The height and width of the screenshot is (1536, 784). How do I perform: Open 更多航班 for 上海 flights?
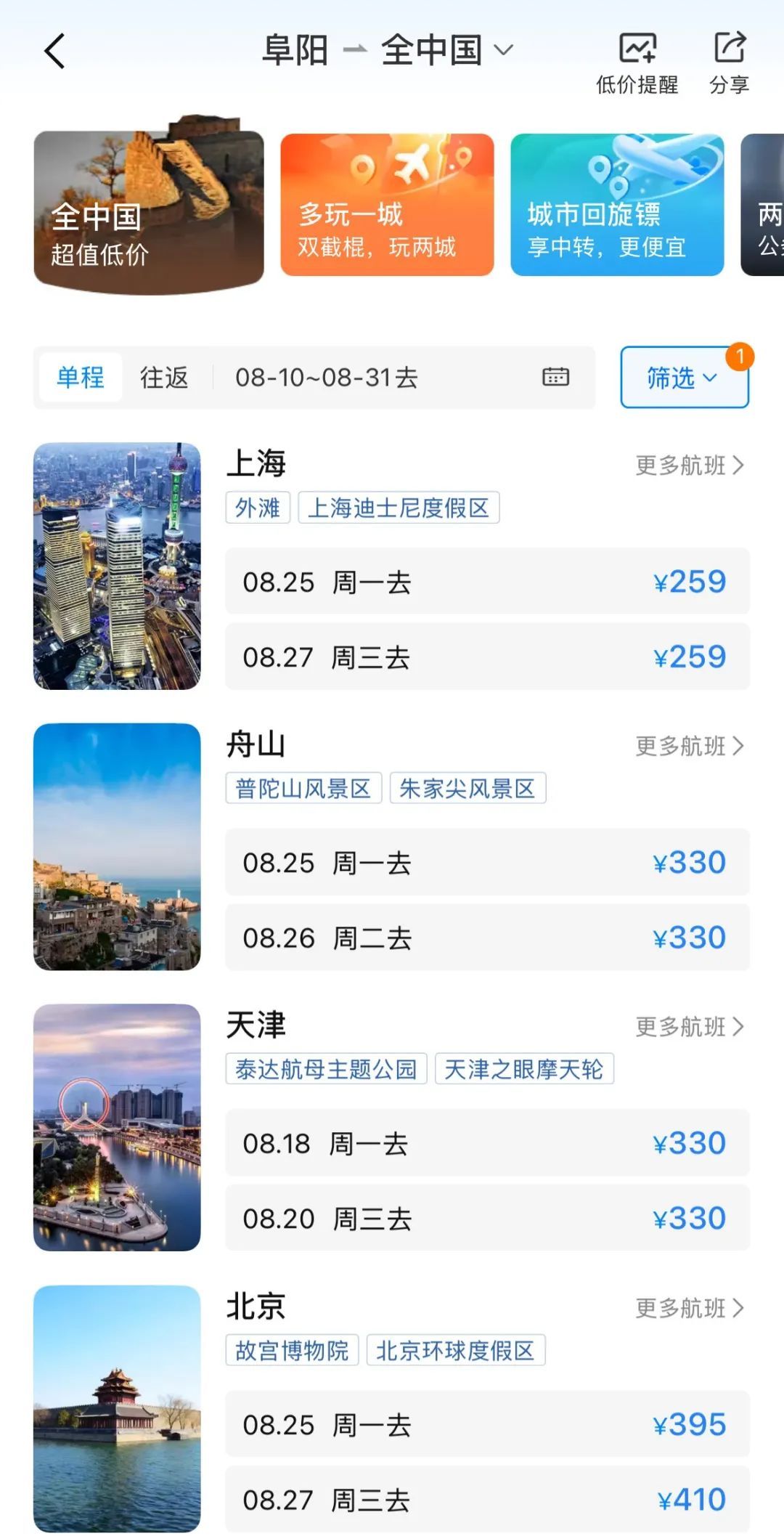click(690, 465)
